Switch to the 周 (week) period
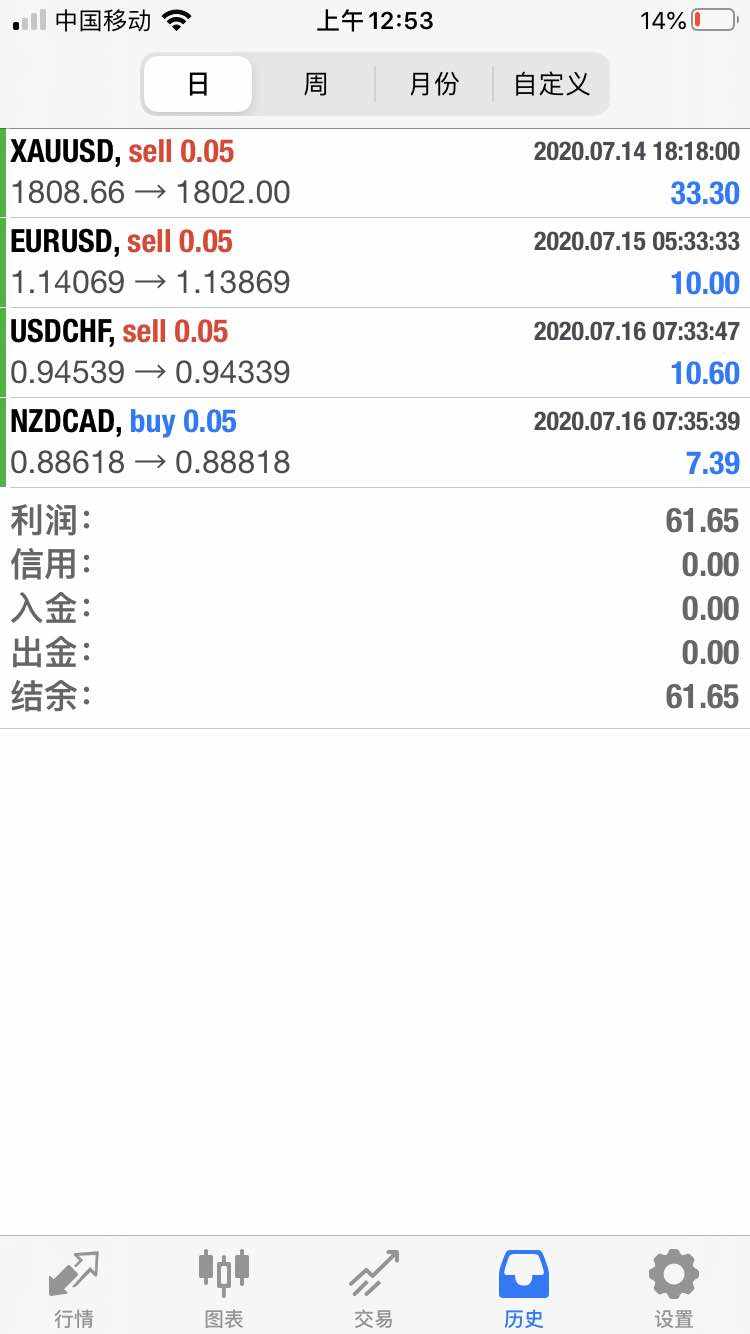 click(x=315, y=84)
